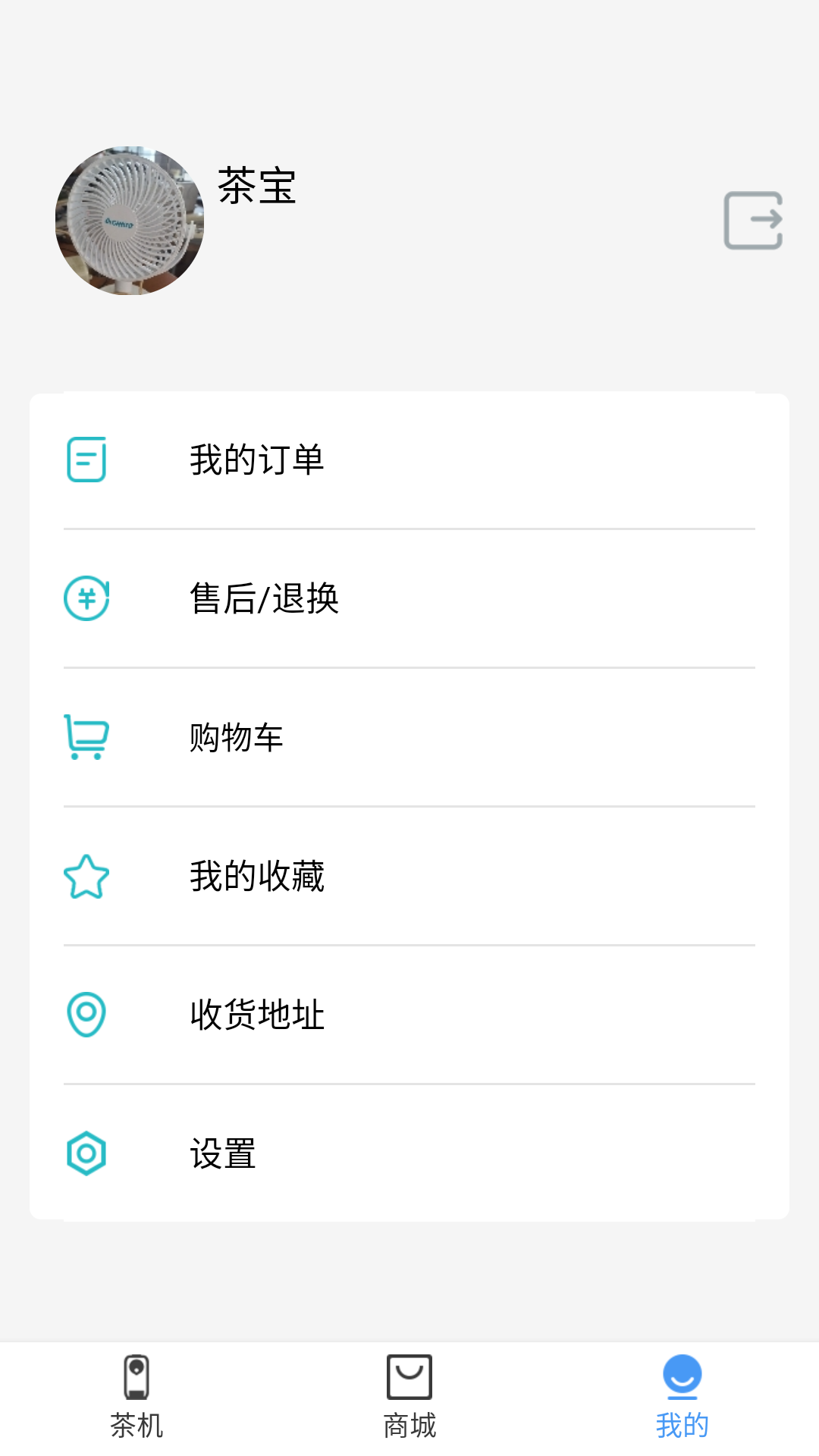Viewport: 819px width, 1456px height.
Task: Tap the settings gear icon beside 设置
Action: (86, 1155)
